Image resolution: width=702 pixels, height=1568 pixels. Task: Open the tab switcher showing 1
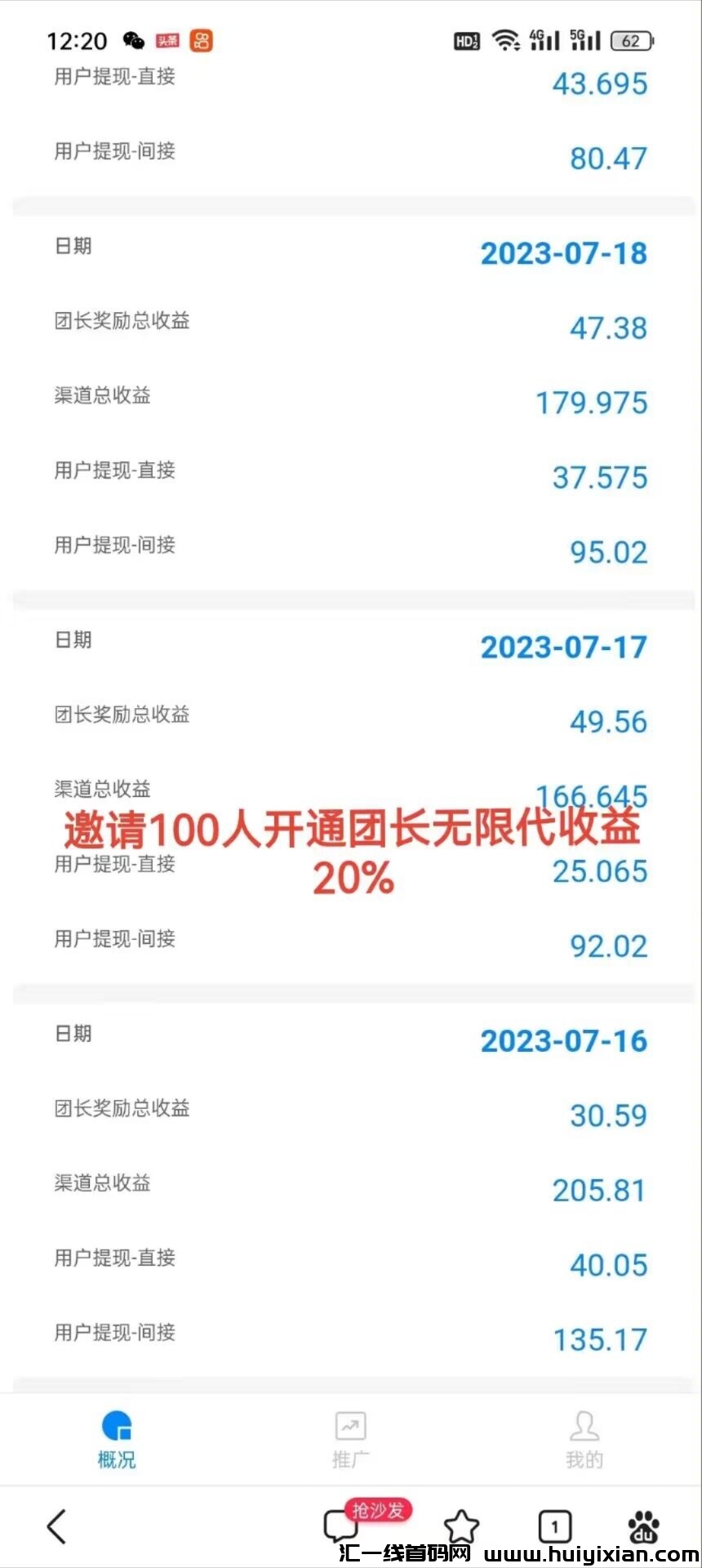(555, 1523)
